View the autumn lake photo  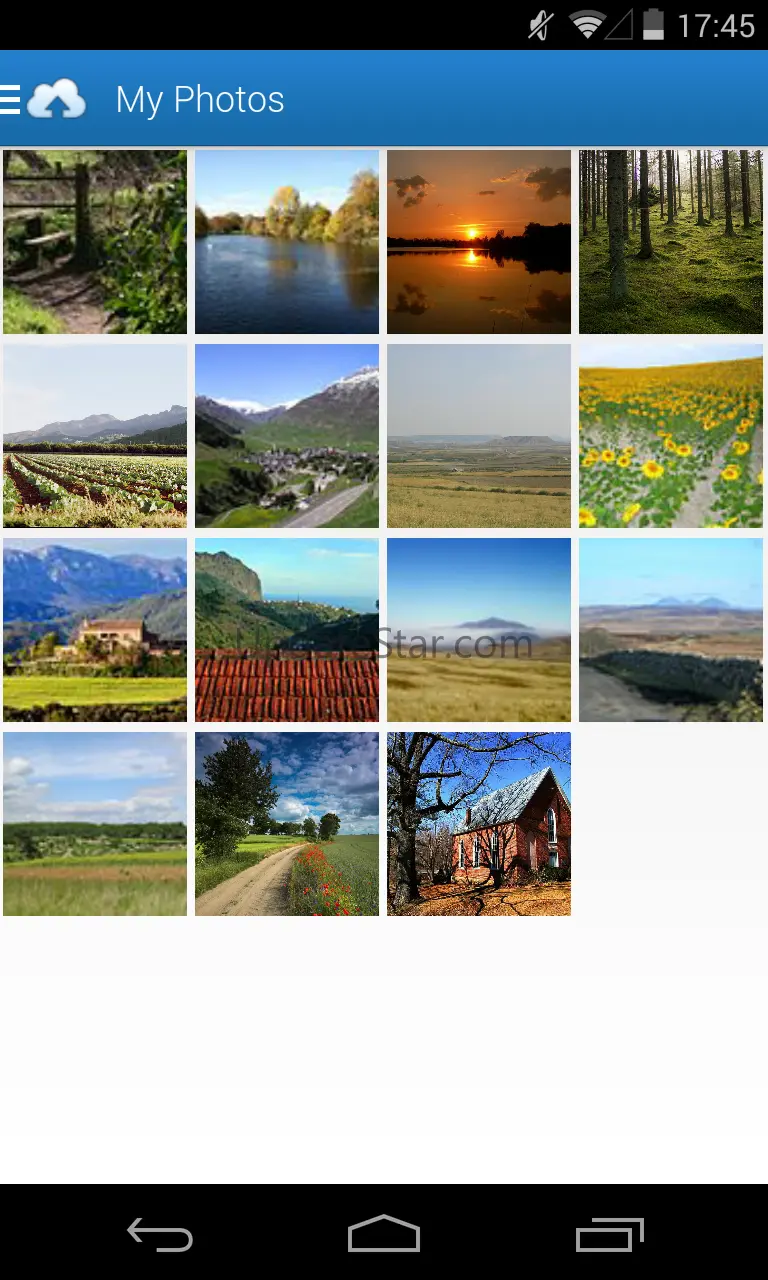point(287,242)
